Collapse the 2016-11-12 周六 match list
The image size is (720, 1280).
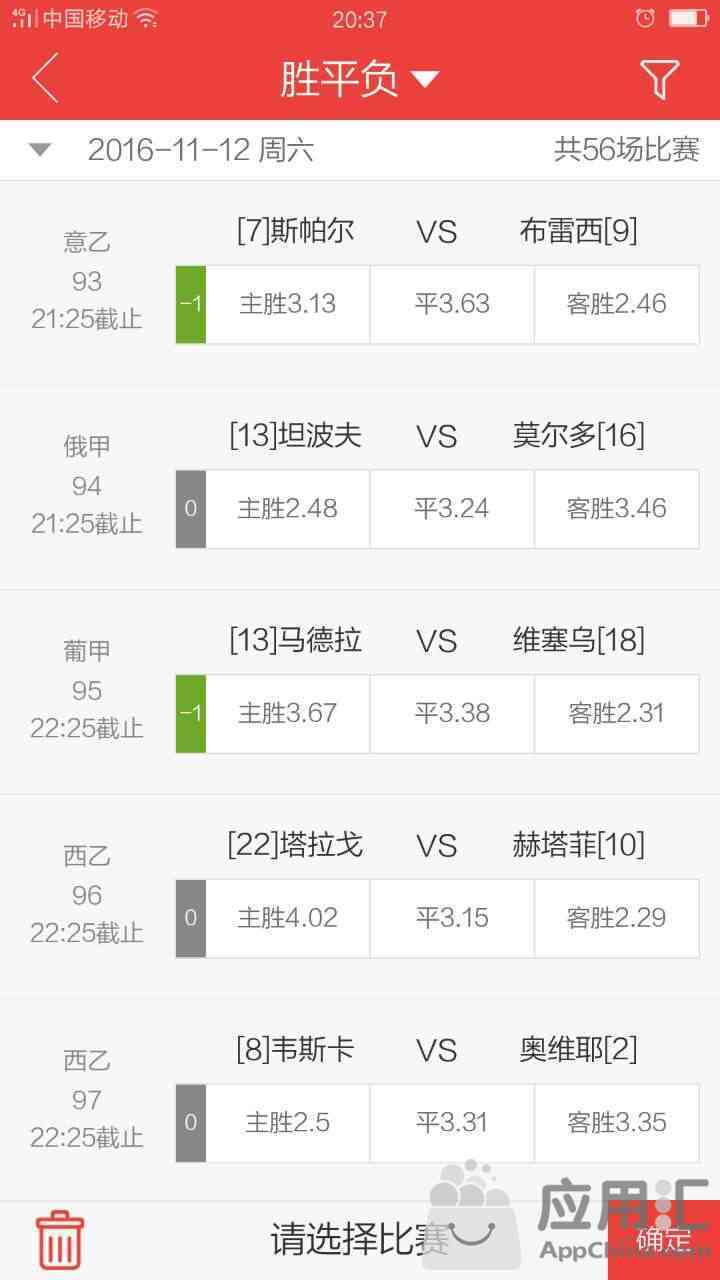[40, 150]
